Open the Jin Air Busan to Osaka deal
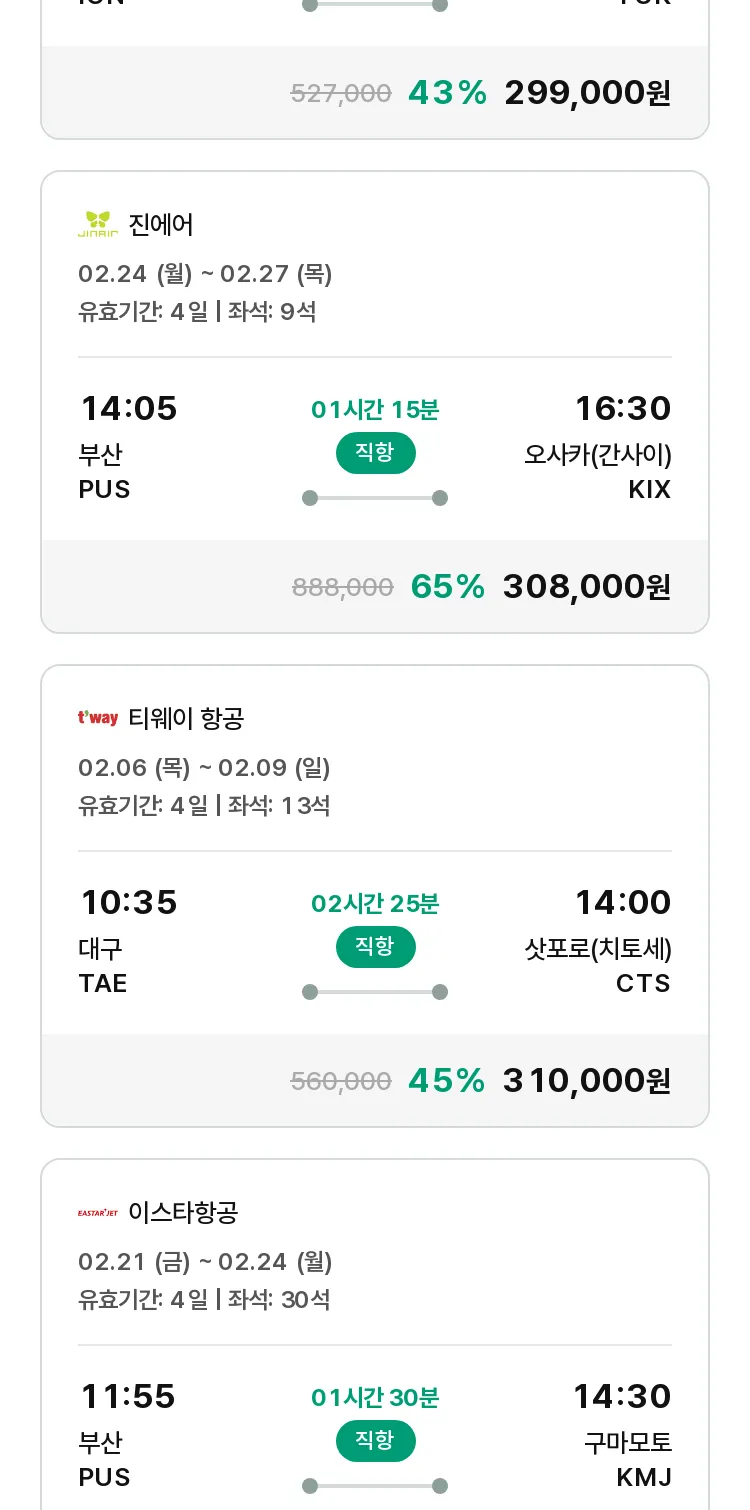750x1510 pixels. click(375, 402)
